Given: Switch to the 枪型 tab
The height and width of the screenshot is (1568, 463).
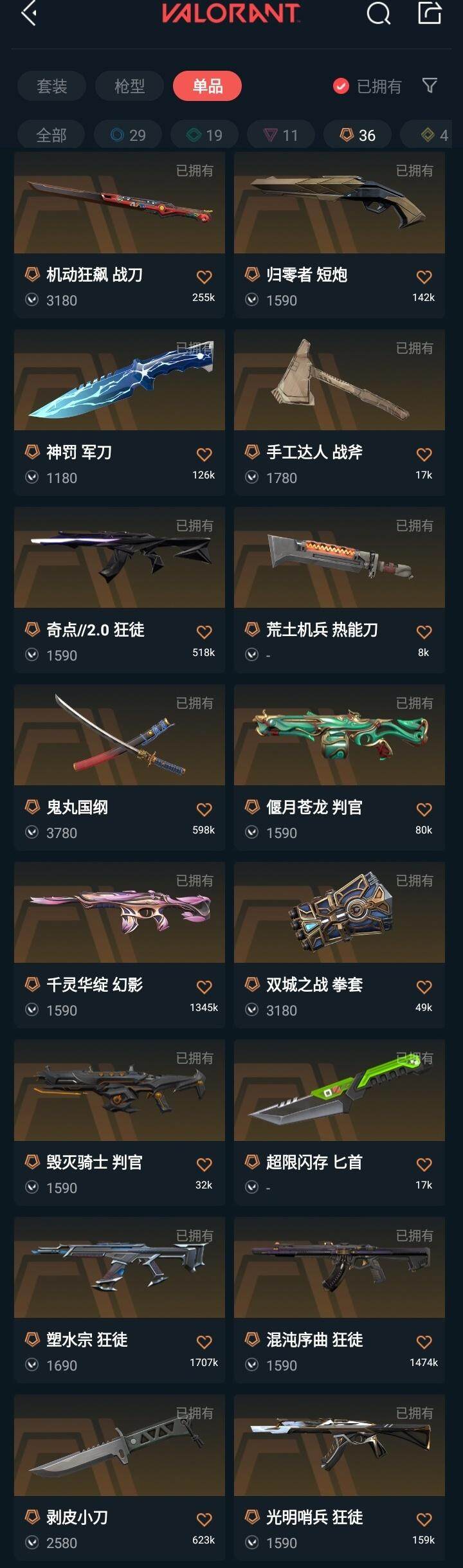Looking at the screenshot, I should coord(129,86).
